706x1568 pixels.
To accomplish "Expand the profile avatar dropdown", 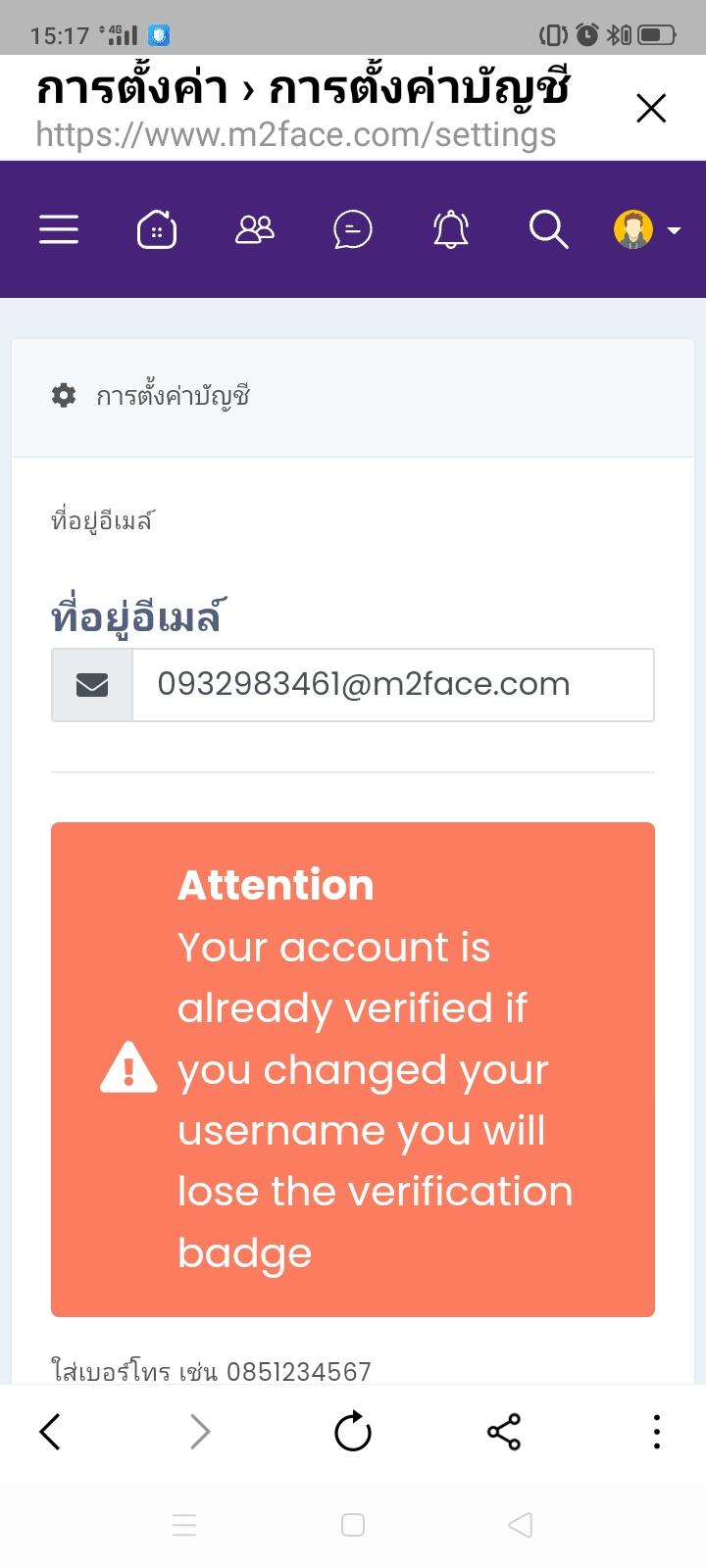I will [647, 230].
